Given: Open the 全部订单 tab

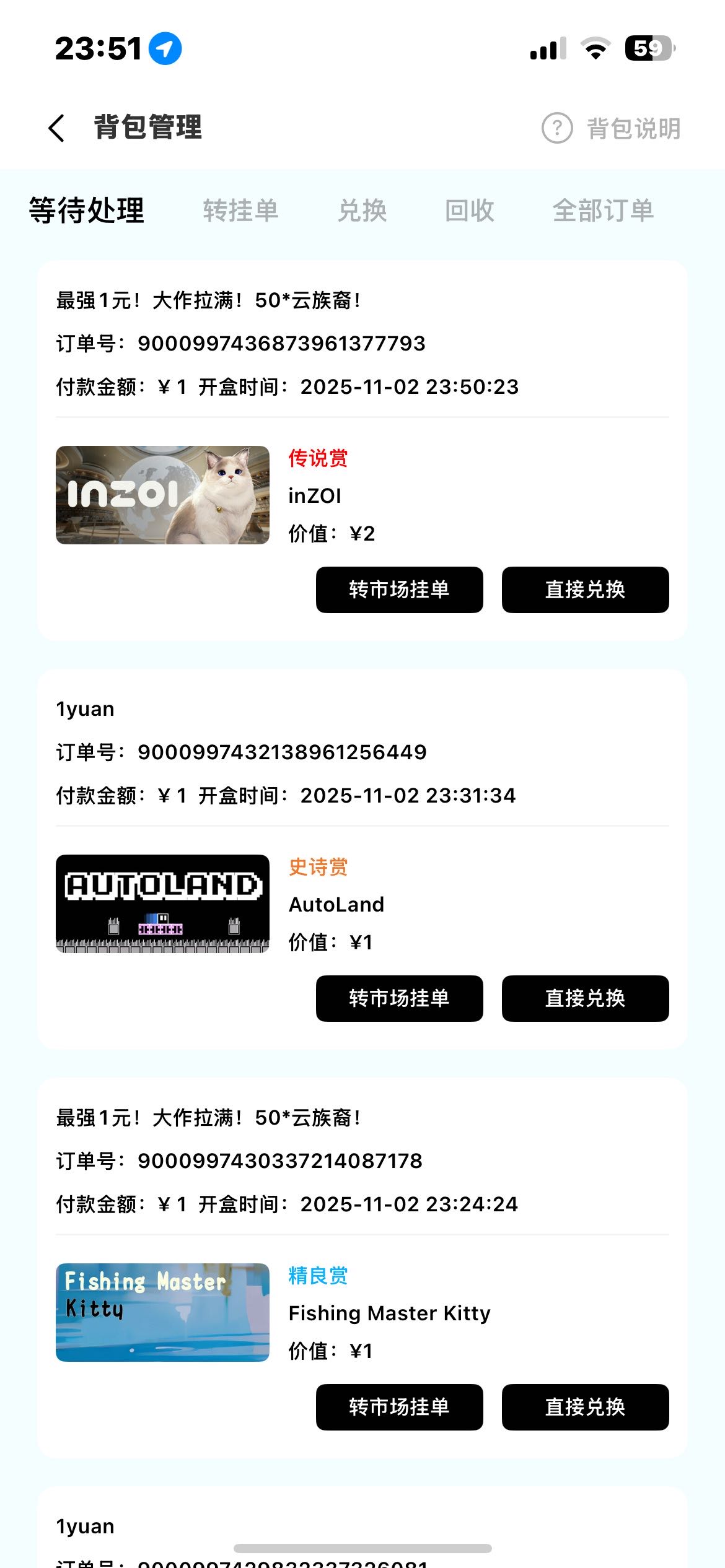Looking at the screenshot, I should pyautogui.click(x=603, y=211).
